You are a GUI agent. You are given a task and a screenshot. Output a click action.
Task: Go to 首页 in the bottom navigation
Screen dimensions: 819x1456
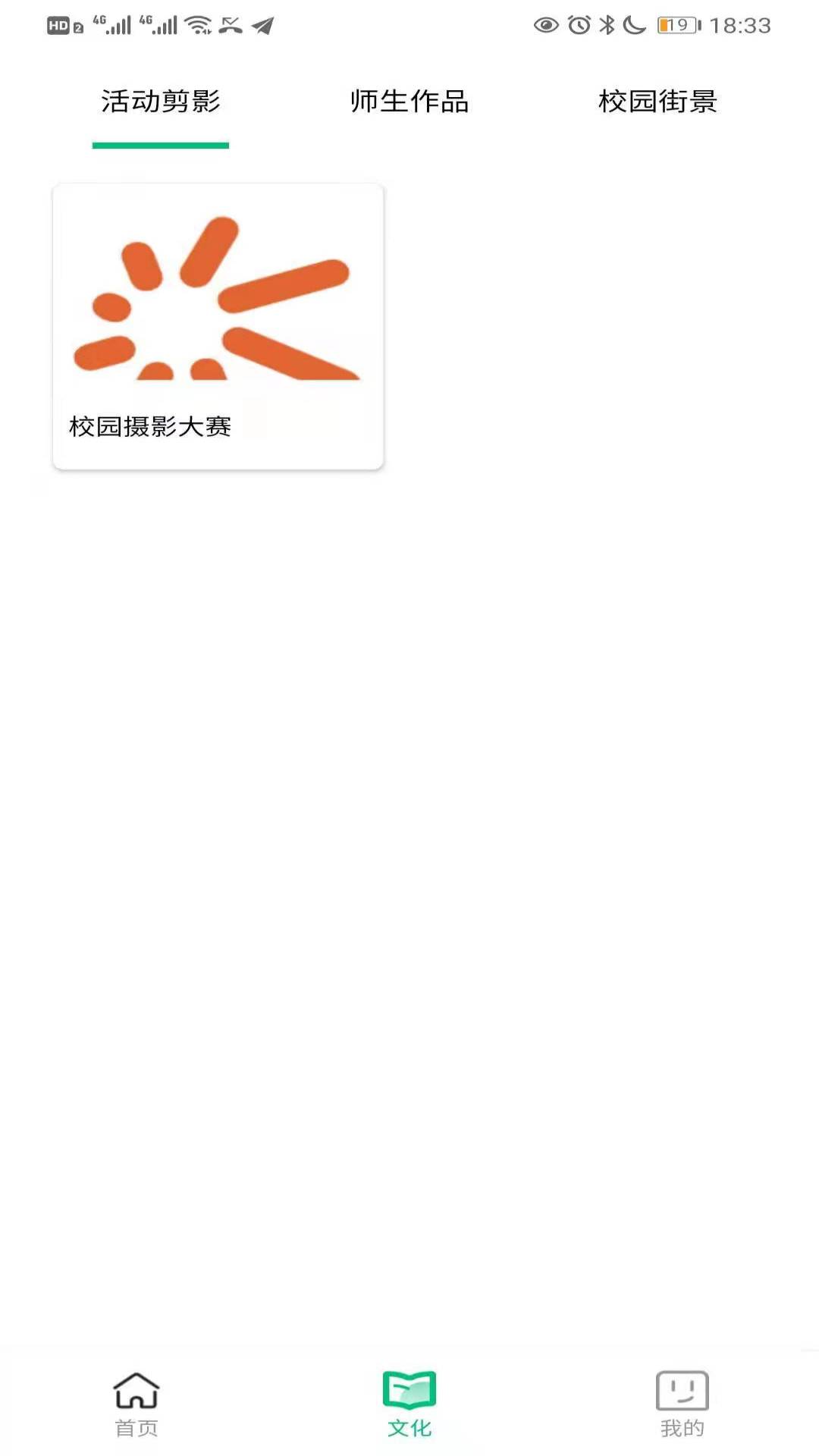pyautogui.click(x=136, y=1404)
